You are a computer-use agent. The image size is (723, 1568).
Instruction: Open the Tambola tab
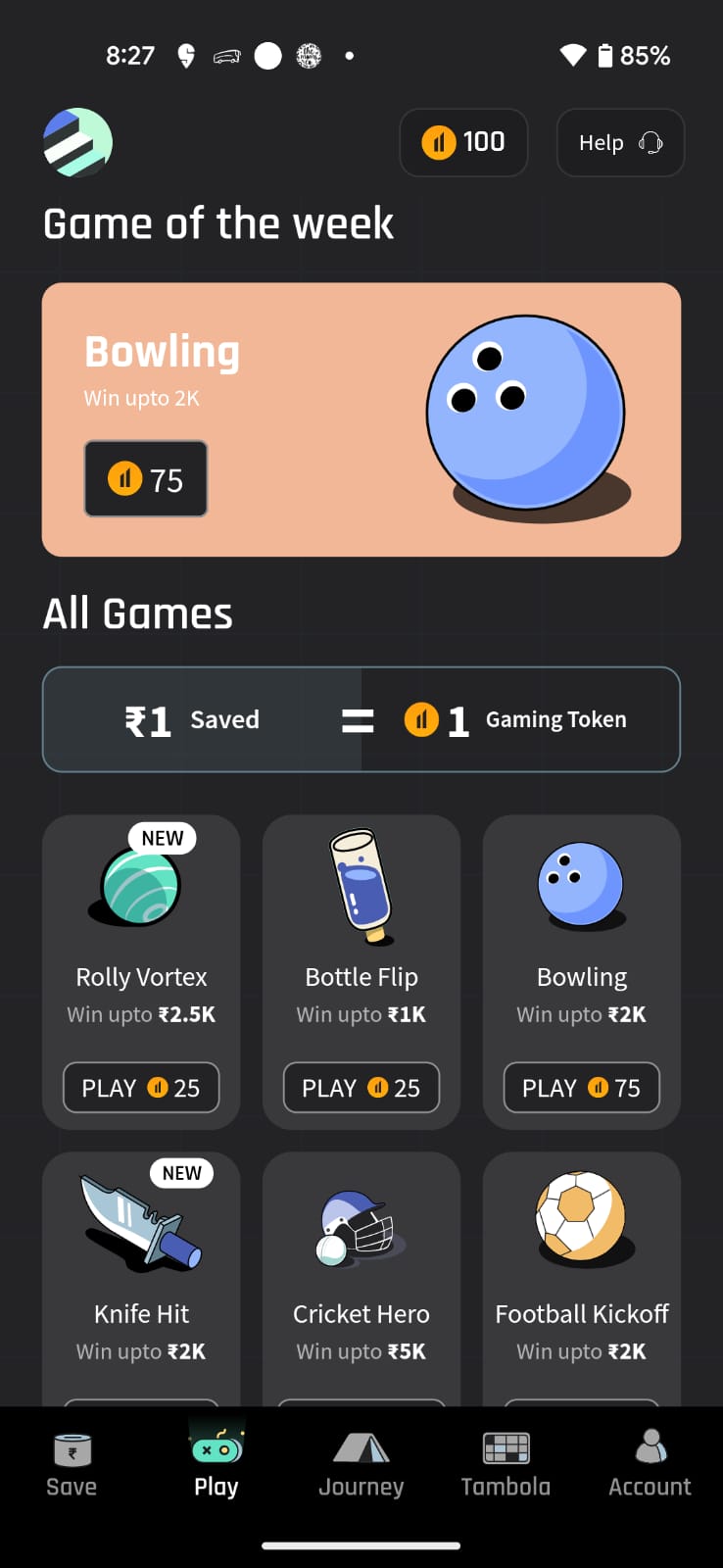(x=506, y=1465)
